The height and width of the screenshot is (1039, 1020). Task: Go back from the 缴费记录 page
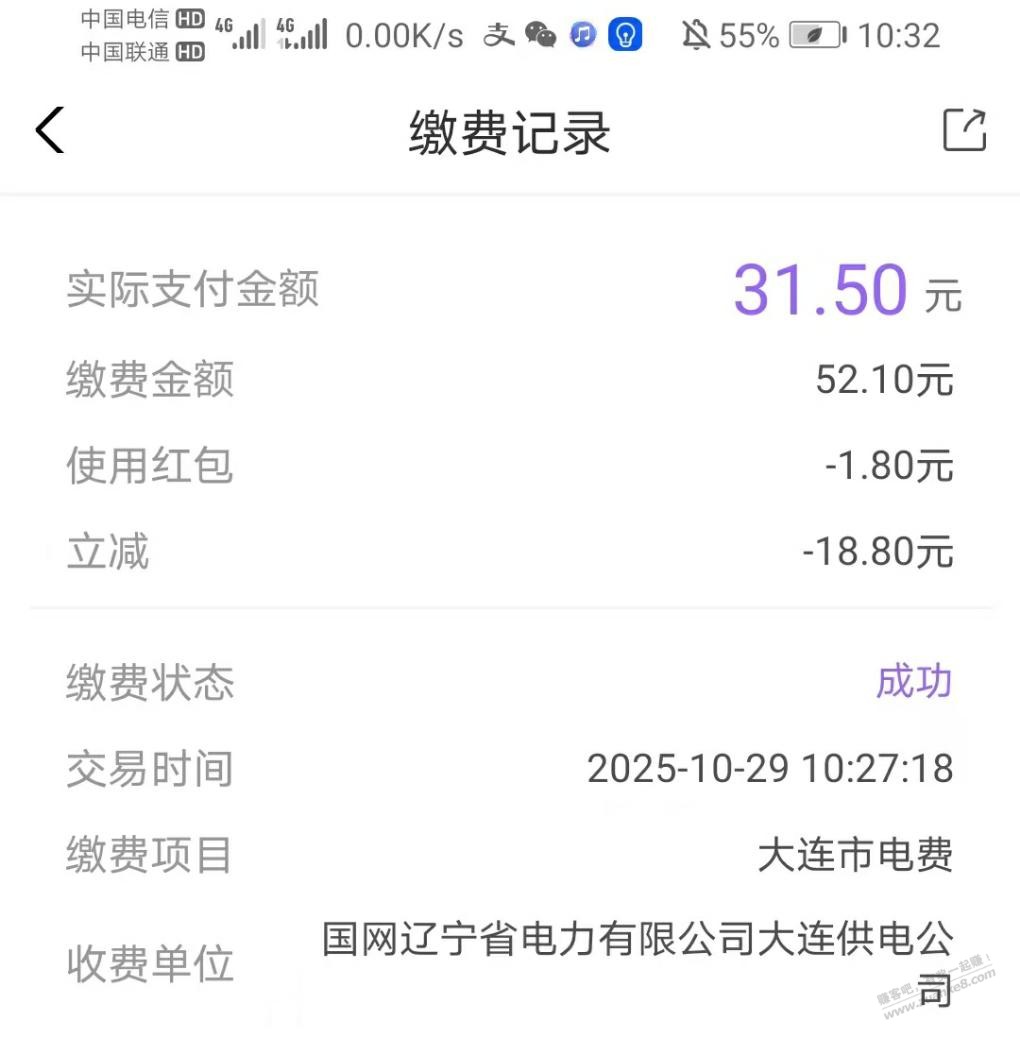50,131
